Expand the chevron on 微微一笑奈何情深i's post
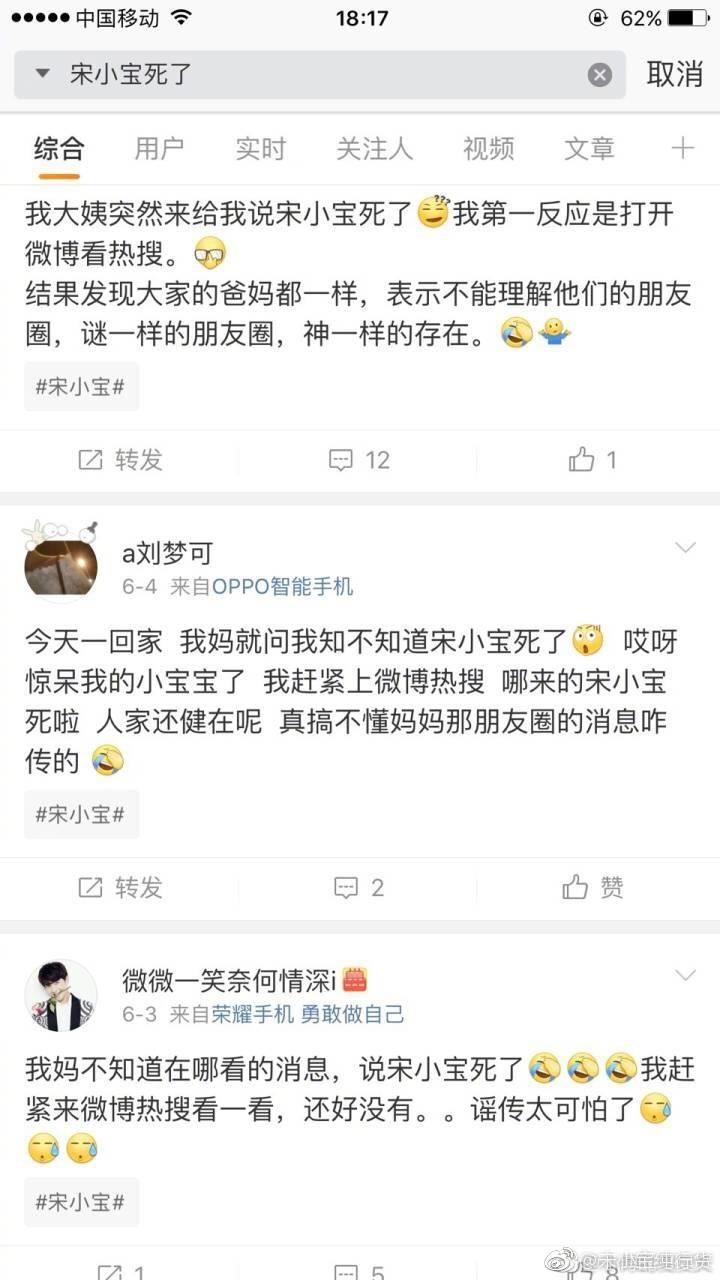720x1280 pixels. point(685,975)
